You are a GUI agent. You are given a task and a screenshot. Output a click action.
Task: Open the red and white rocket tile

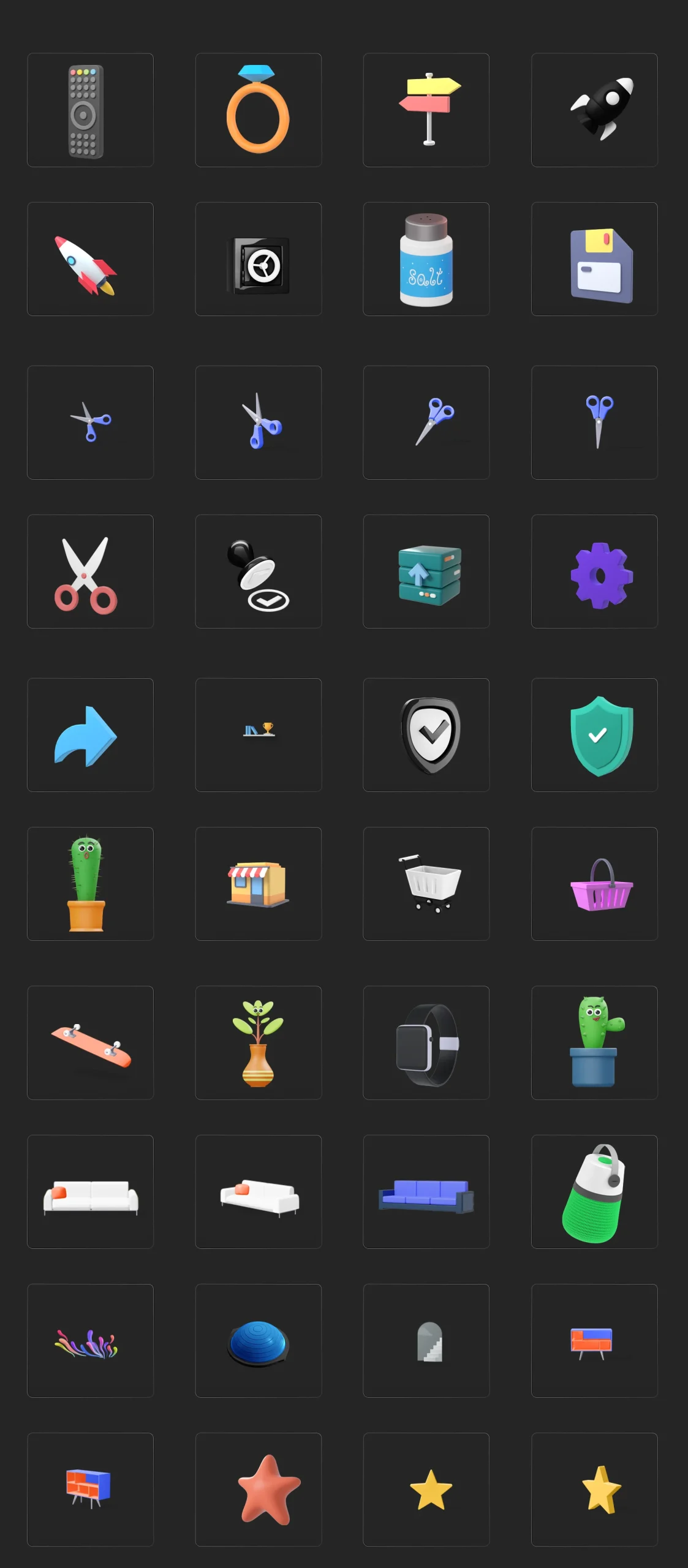coord(90,259)
